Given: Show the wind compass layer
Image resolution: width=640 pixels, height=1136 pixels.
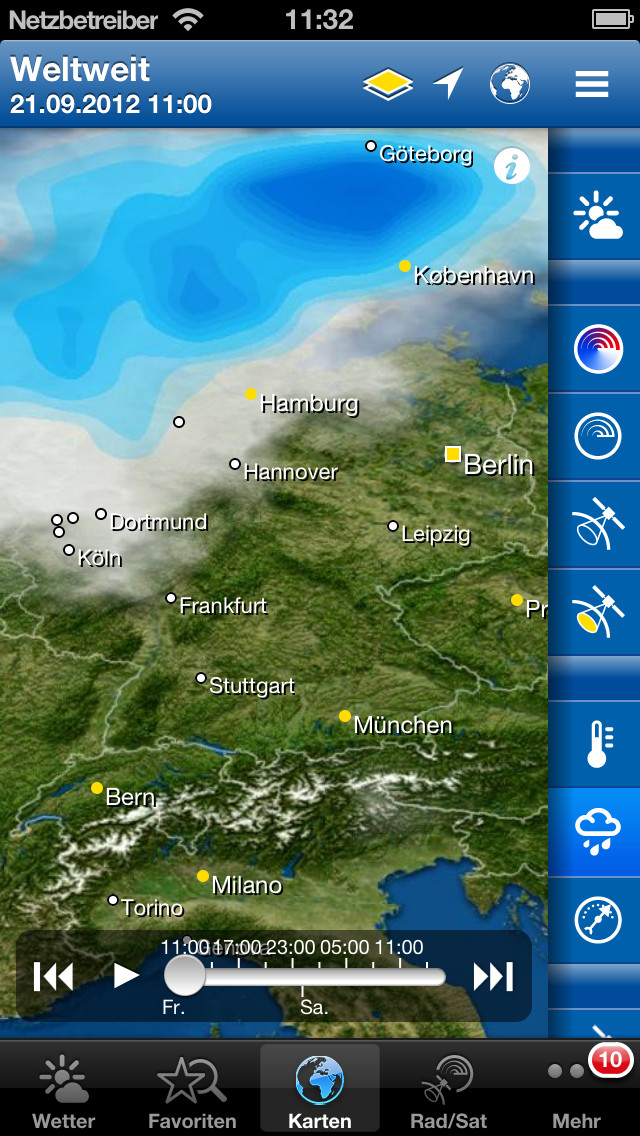Looking at the screenshot, I should (x=597, y=920).
